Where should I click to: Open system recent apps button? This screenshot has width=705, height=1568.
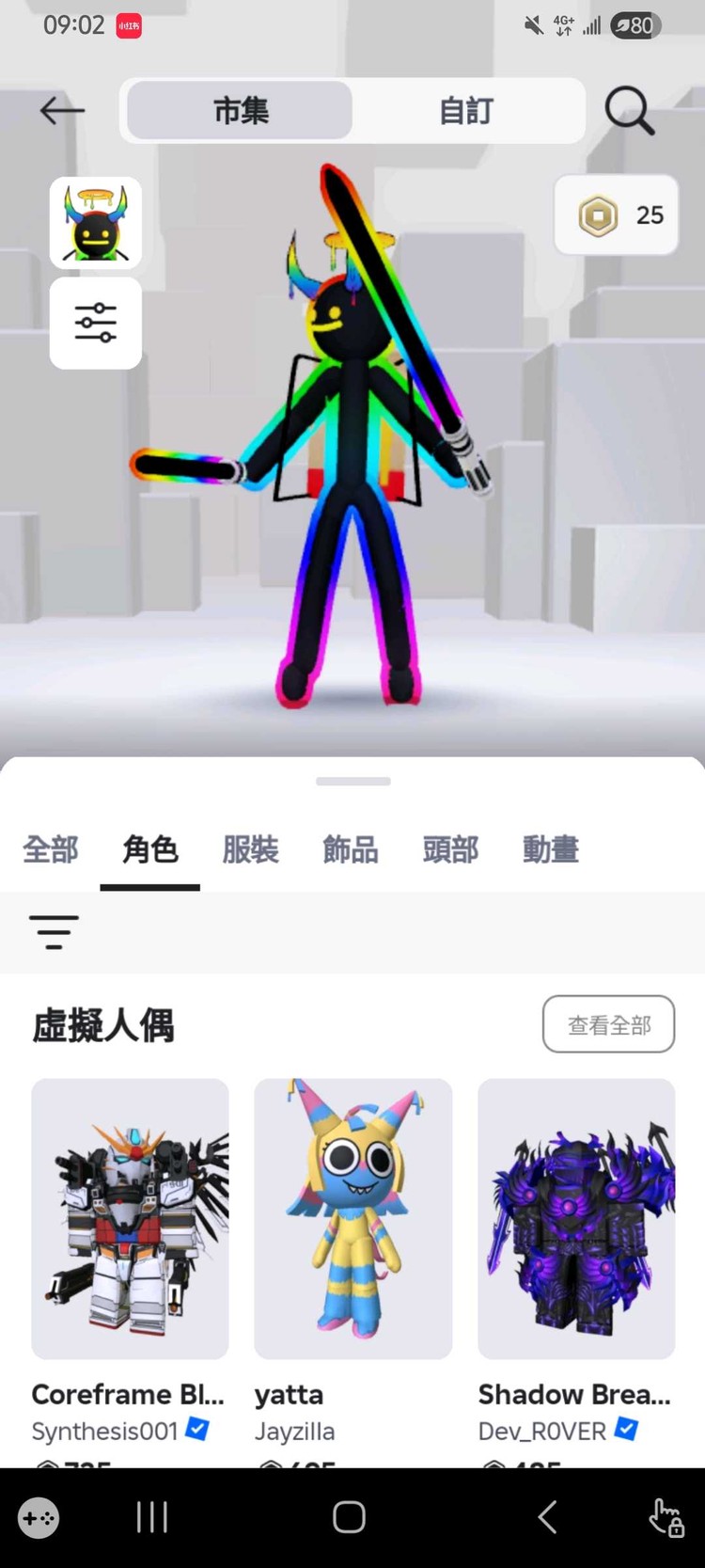tap(152, 1516)
